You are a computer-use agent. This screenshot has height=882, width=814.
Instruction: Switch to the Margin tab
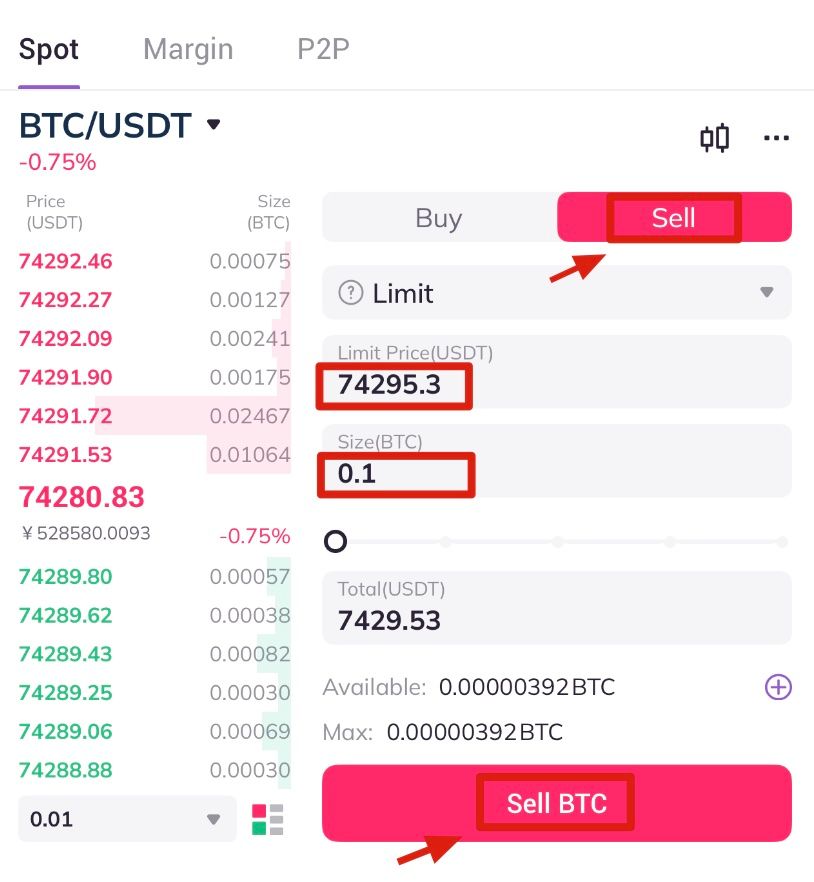pyautogui.click(x=188, y=49)
